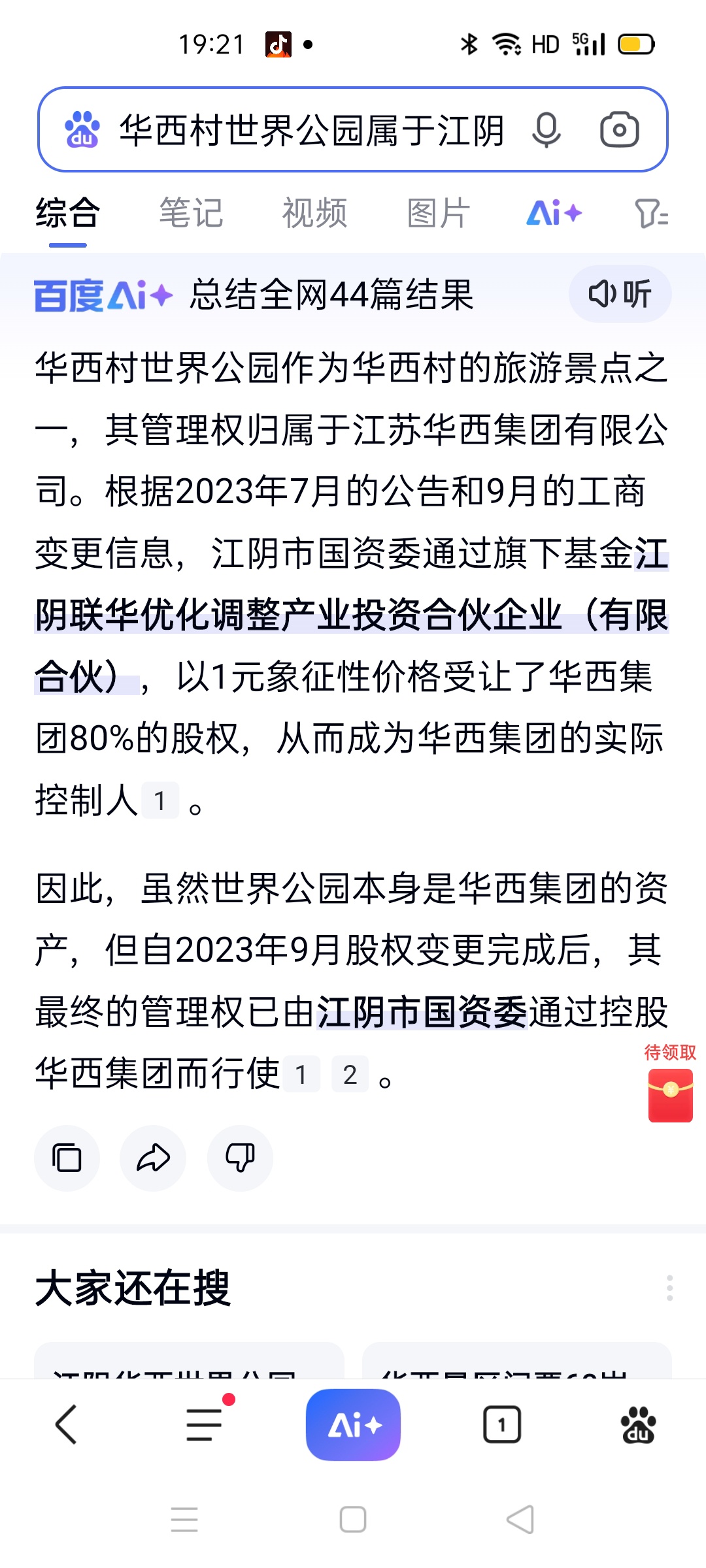This screenshot has height=1568, width=706.
Task: Copy the AI summary answer
Action: click(67, 1158)
